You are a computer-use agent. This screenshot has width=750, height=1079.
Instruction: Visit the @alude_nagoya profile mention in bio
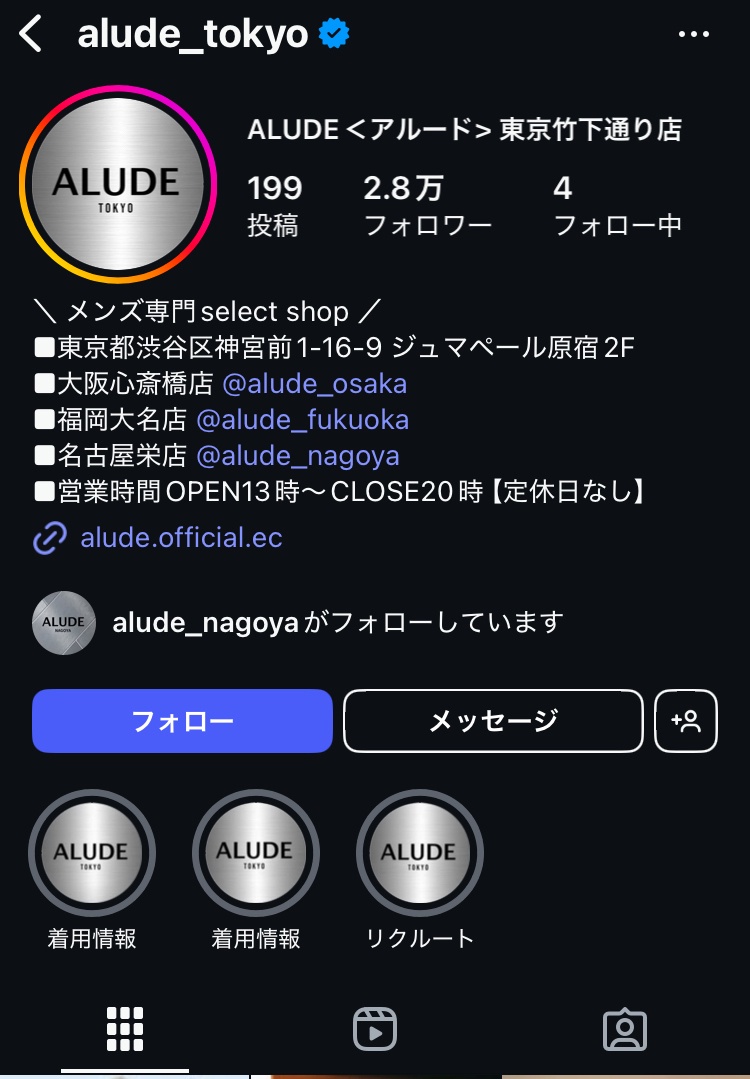(298, 456)
